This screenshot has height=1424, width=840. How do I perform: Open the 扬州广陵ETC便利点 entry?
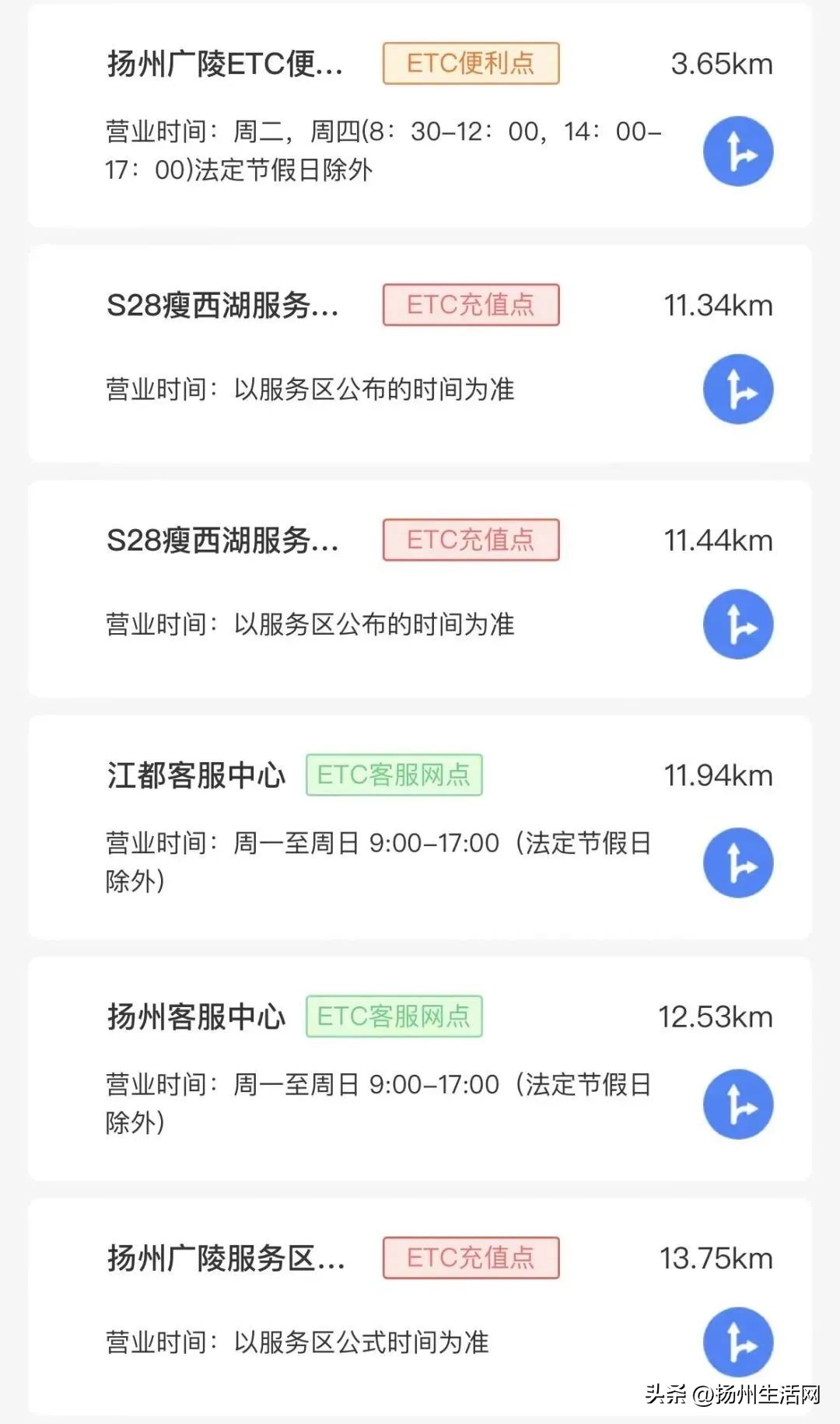(226, 64)
